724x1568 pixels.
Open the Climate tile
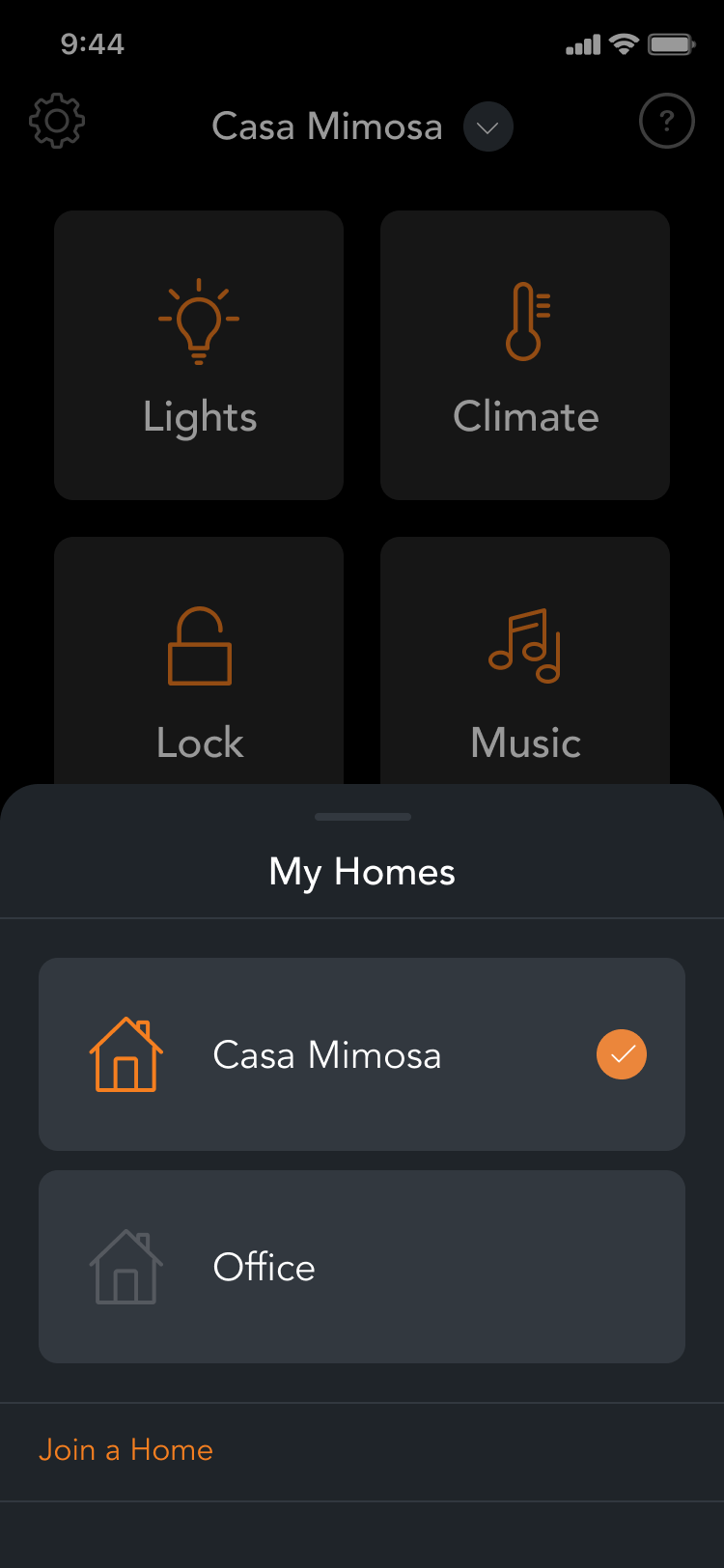point(525,355)
